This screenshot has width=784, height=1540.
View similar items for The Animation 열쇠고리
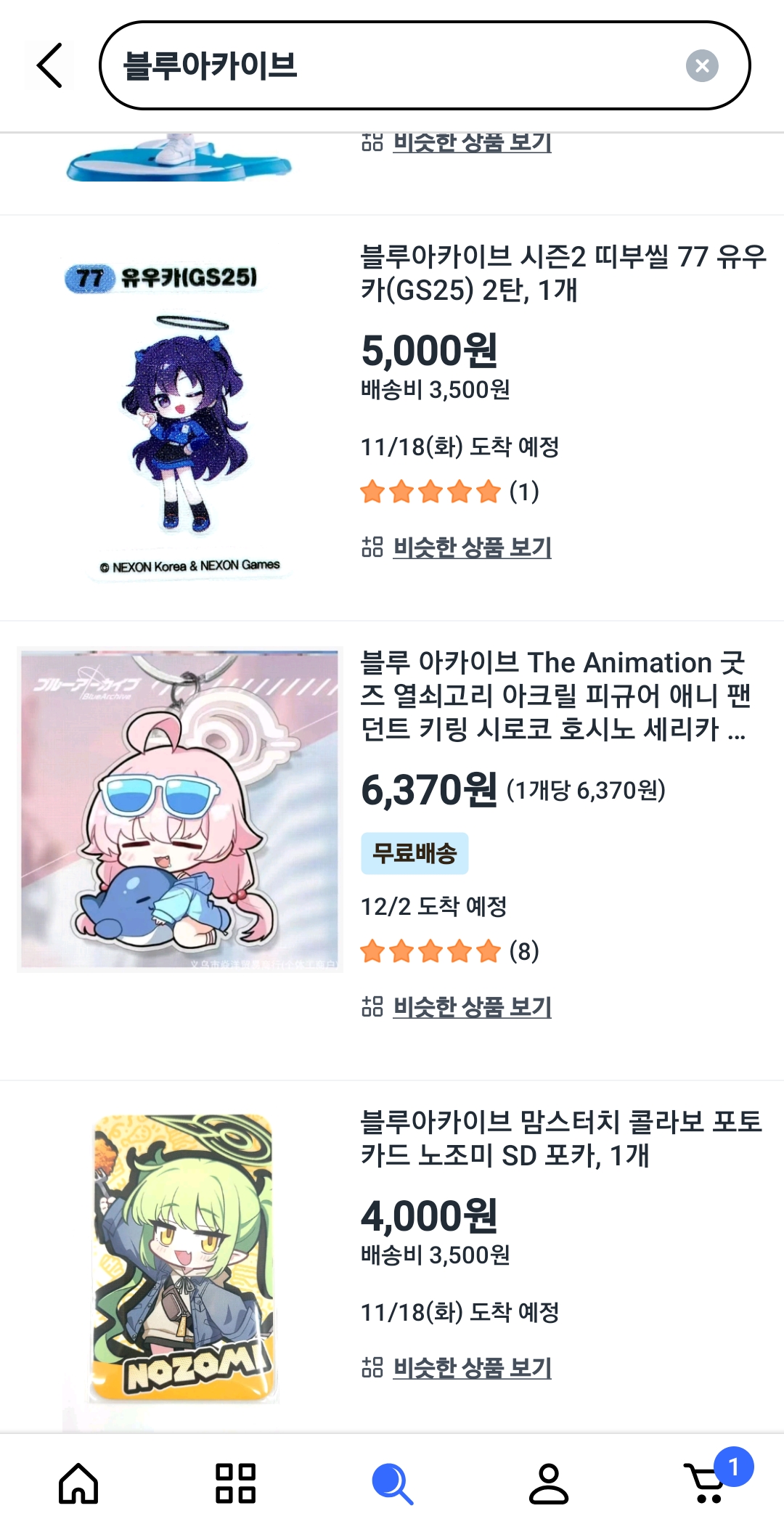pyautogui.click(x=472, y=1006)
